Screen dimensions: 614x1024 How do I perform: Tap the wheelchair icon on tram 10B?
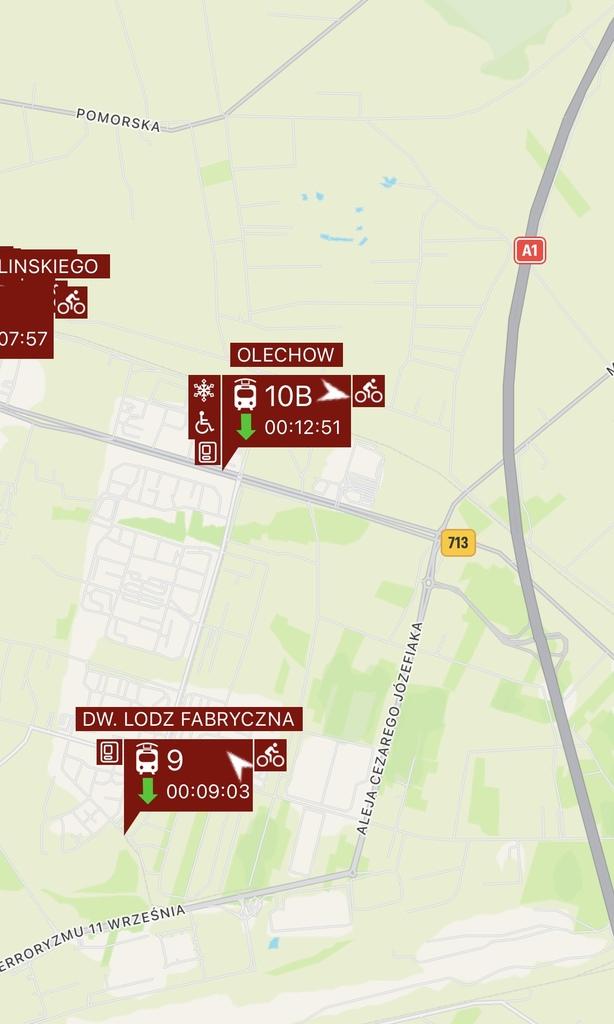(204, 424)
